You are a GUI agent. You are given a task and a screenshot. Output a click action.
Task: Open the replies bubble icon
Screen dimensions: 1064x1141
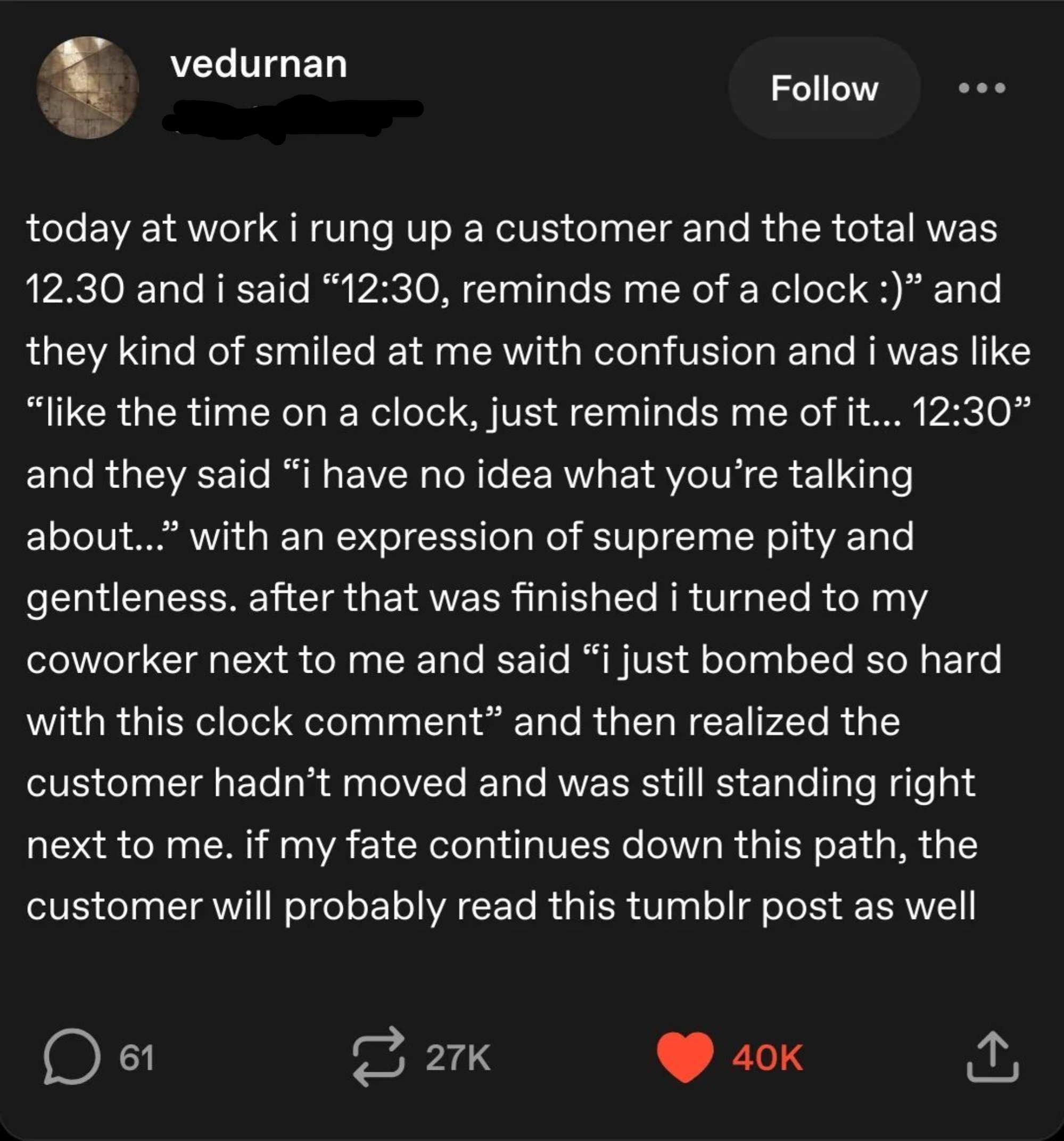point(72,1056)
